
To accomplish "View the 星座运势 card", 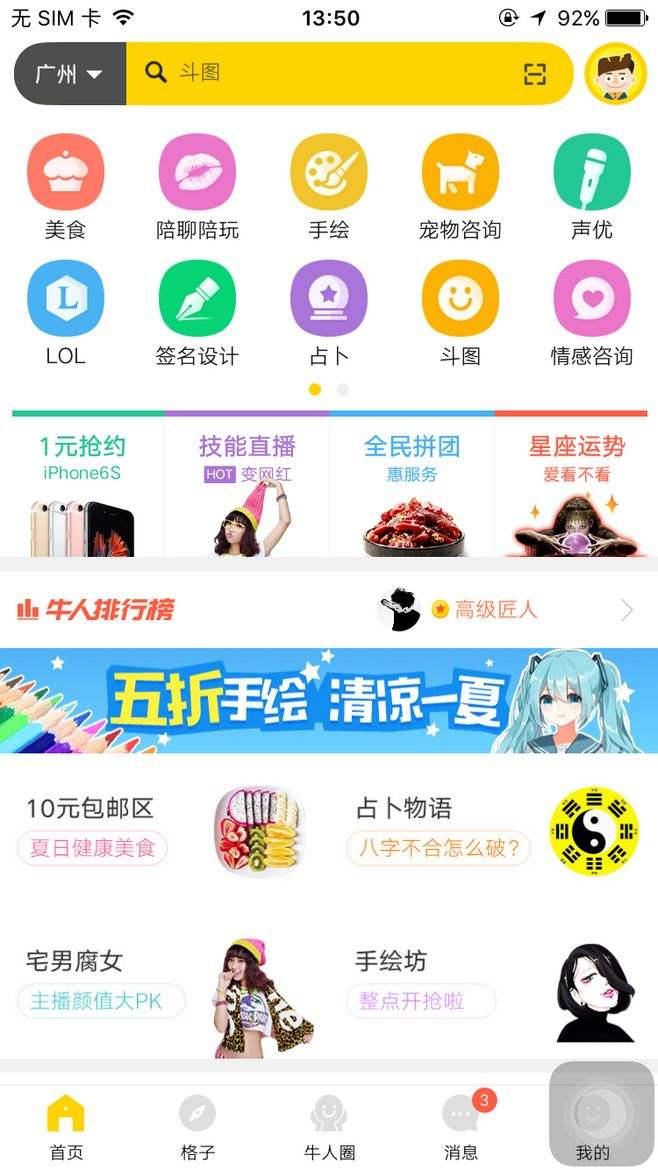I will tap(576, 486).
